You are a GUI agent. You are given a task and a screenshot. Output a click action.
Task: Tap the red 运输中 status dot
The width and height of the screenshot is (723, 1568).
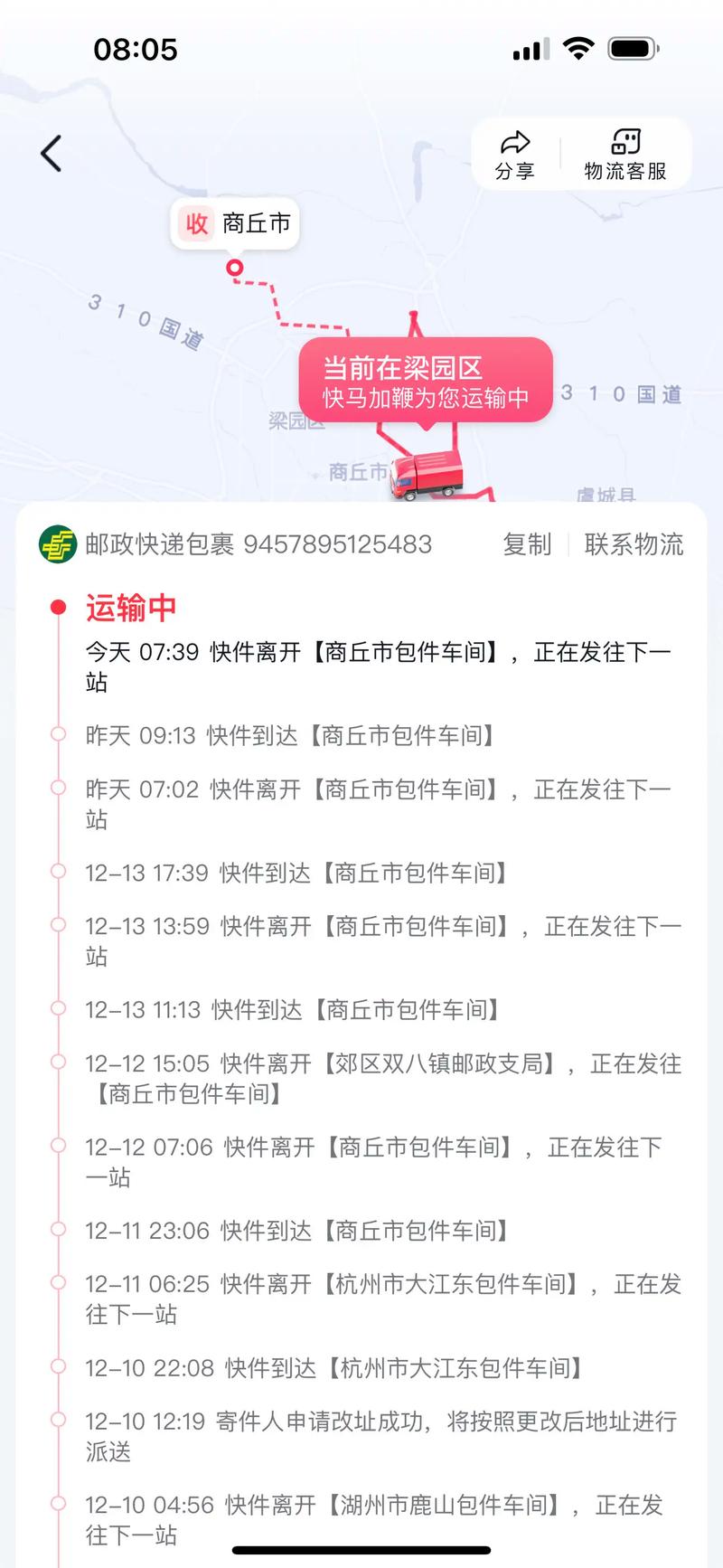click(59, 606)
